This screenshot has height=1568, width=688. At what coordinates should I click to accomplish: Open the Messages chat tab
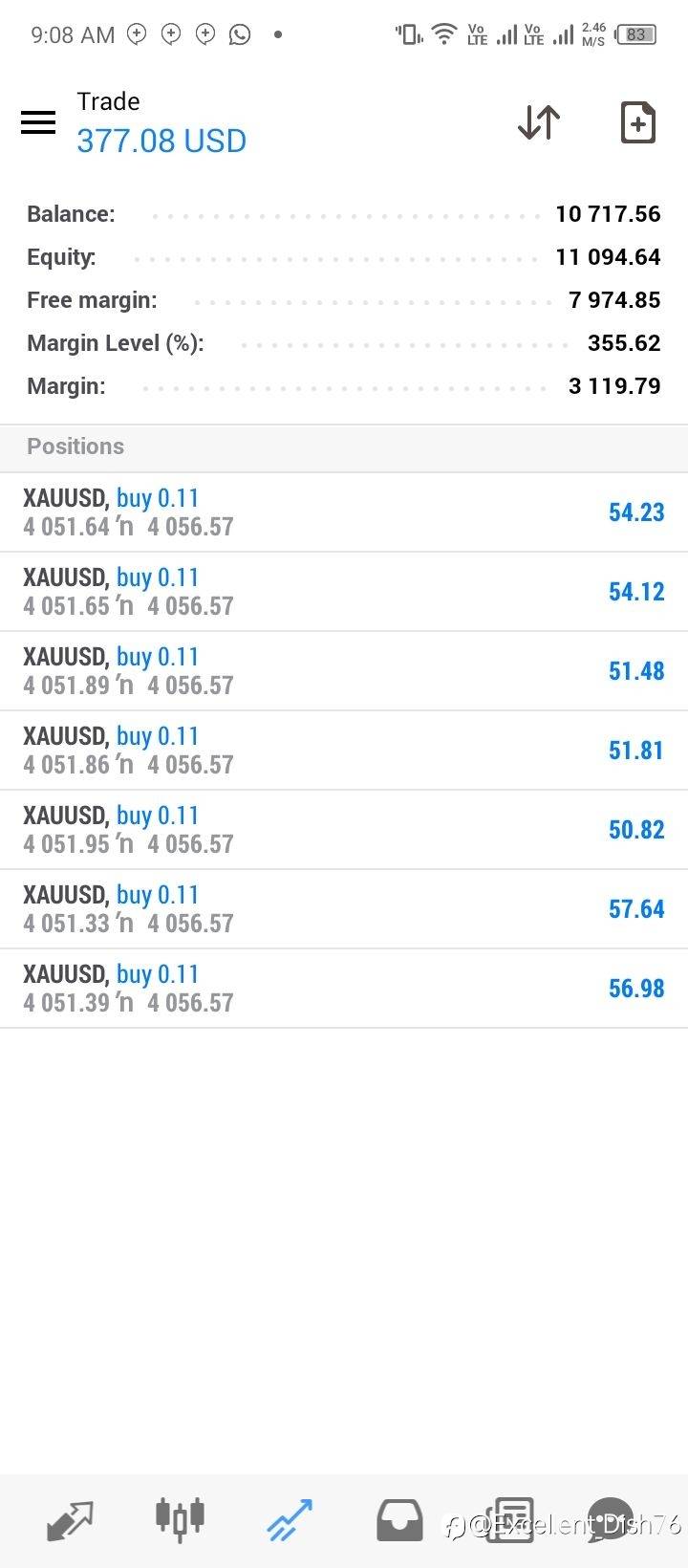(611, 1520)
